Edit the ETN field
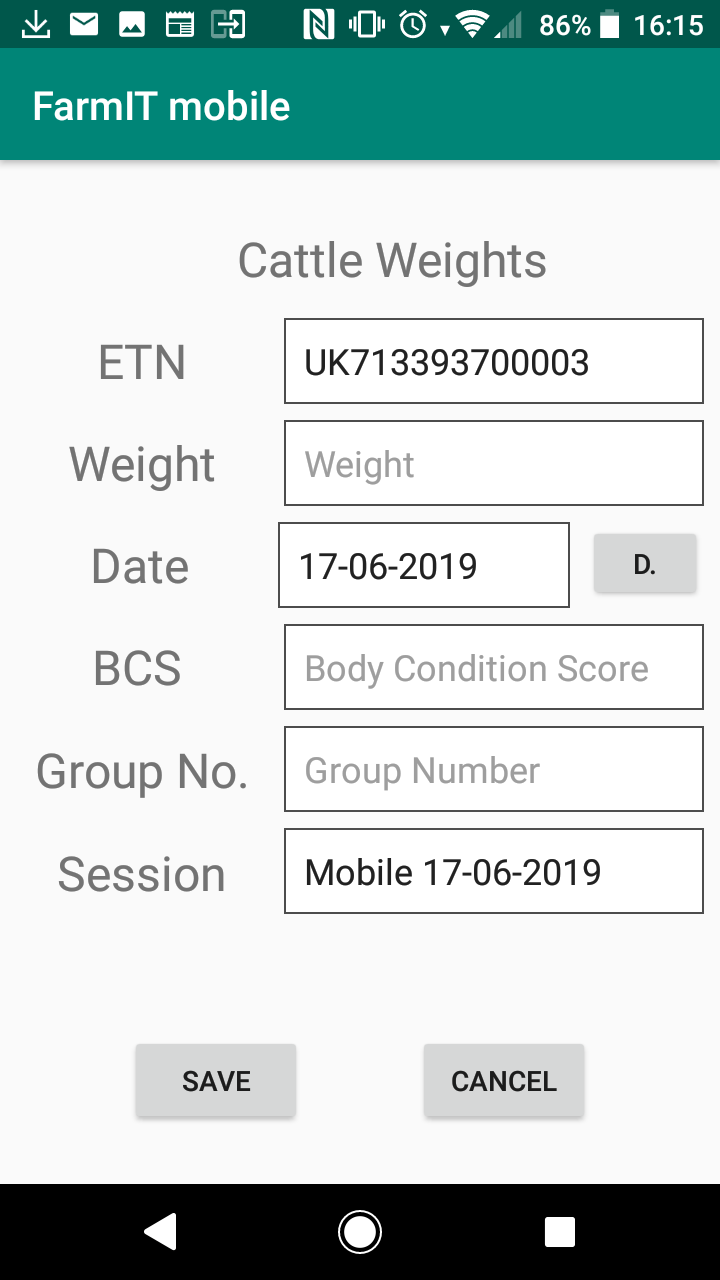Image resolution: width=720 pixels, height=1280 pixels. coord(494,361)
